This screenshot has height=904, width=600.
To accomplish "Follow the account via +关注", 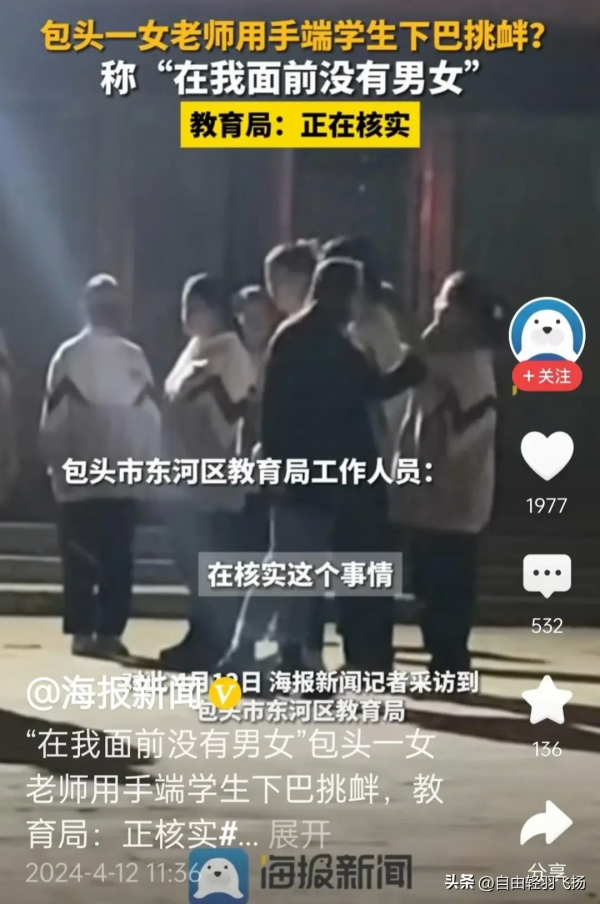I will point(547,376).
